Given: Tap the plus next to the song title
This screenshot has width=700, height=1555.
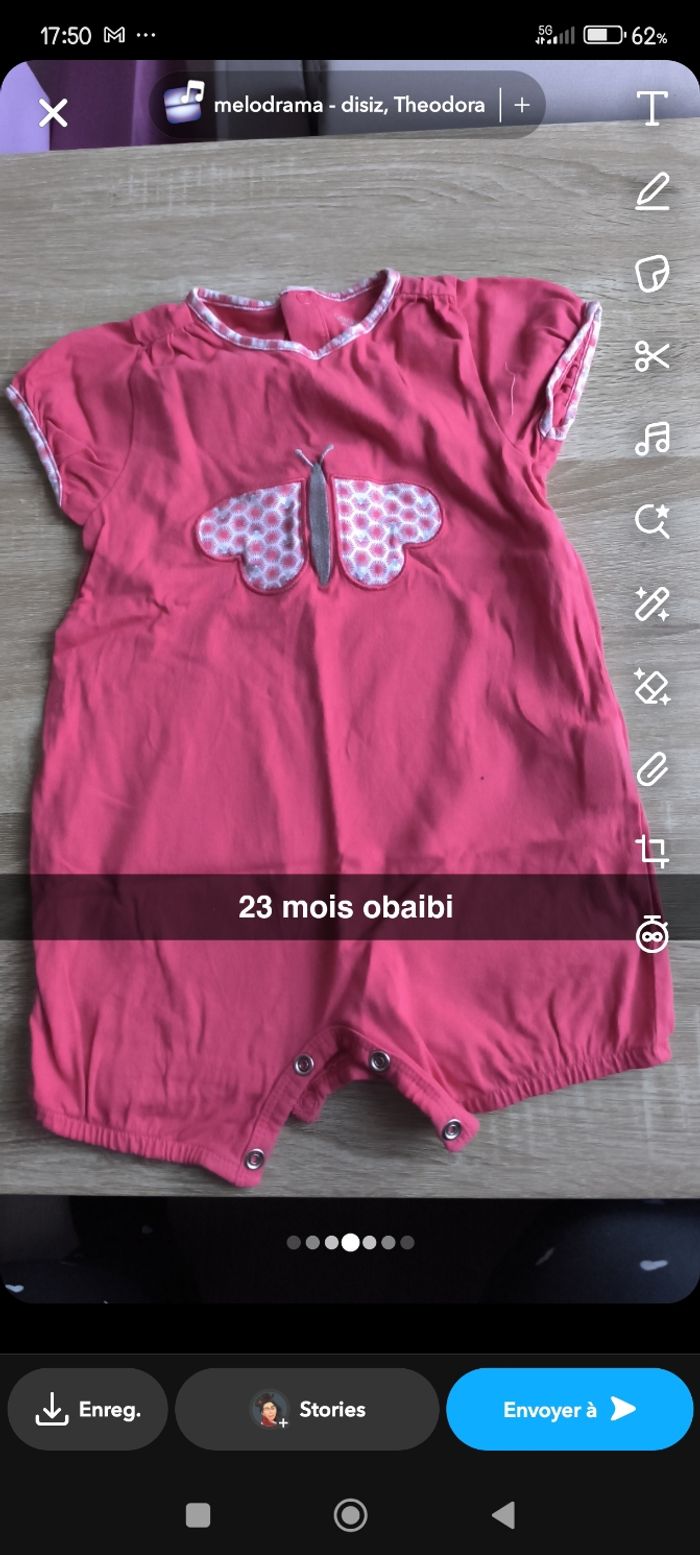Looking at the screenshot, I should coord(521,105).
